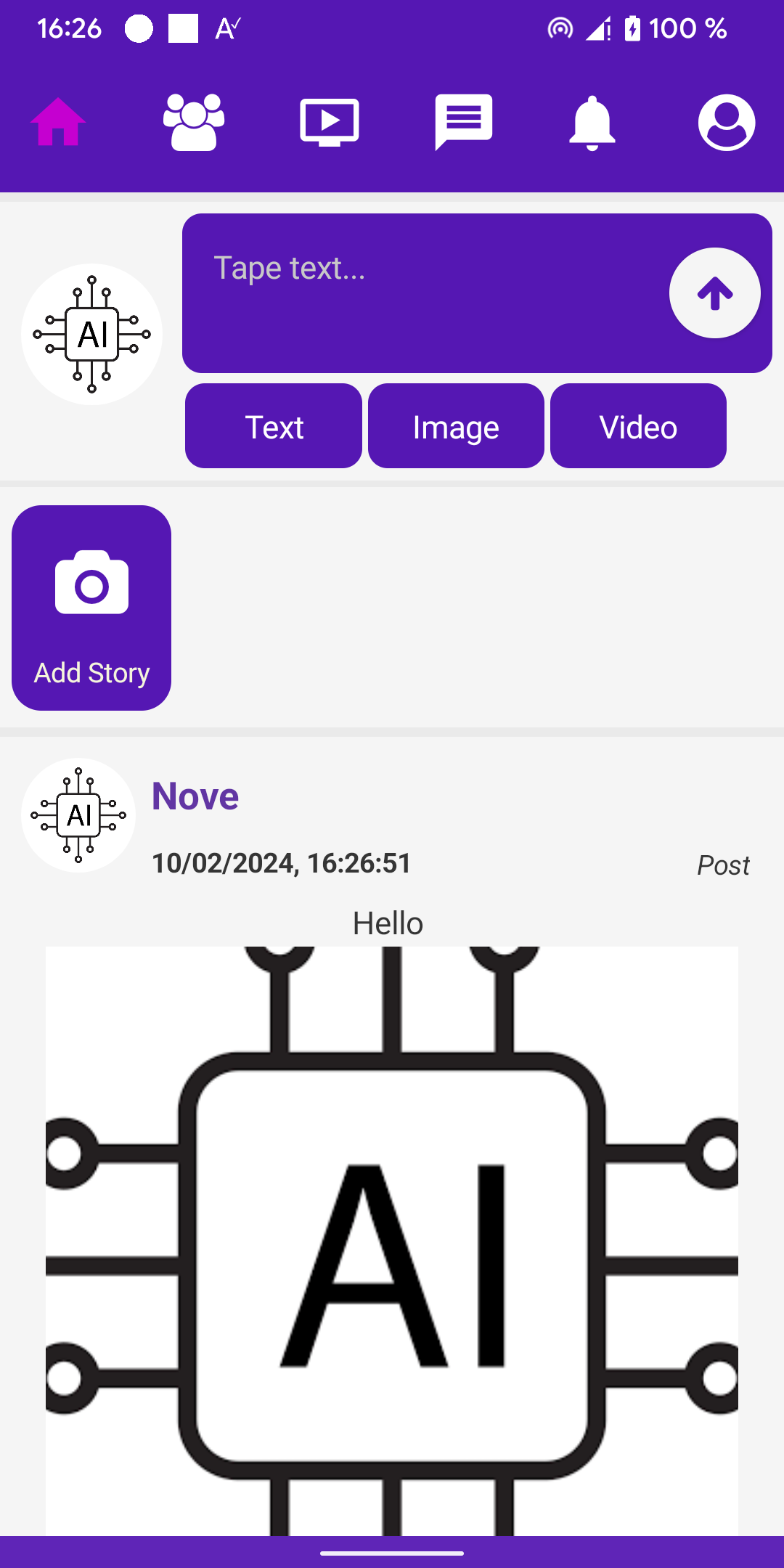Image resolution: width=784 pixels, height=1568 pixels.
Task: Tap your AI avatar beside the composer
Action: point(91,334)
